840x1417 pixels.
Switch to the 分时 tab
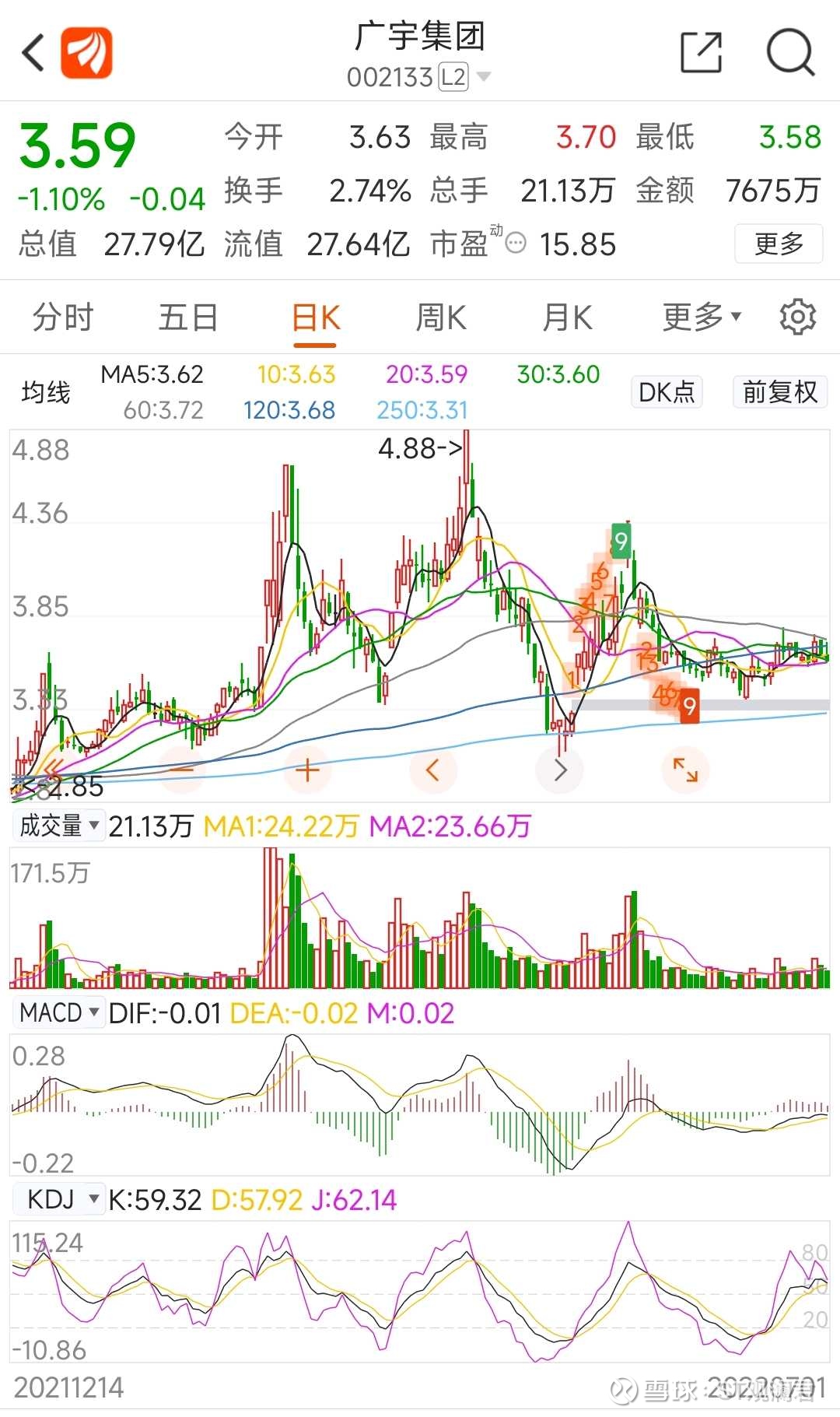(x=63, y=317)
